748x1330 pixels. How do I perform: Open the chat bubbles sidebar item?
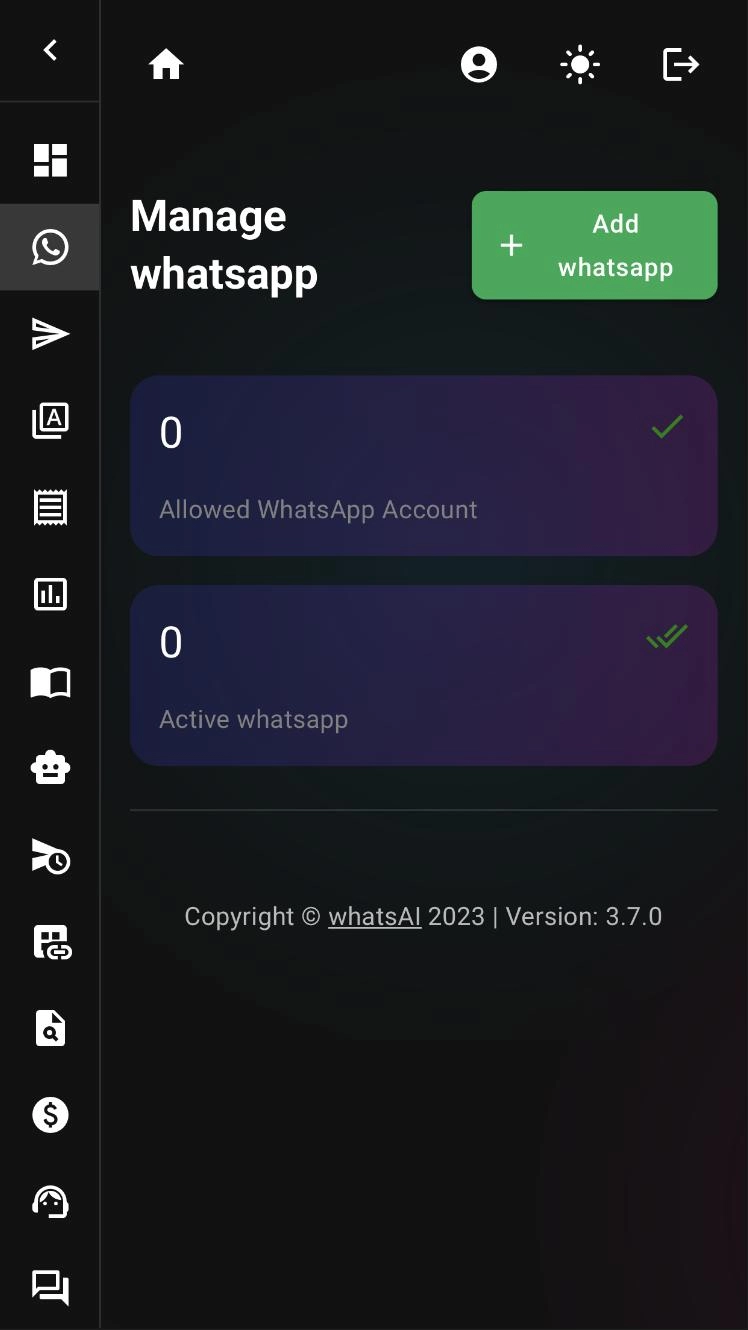click(x=50, y=1287)
